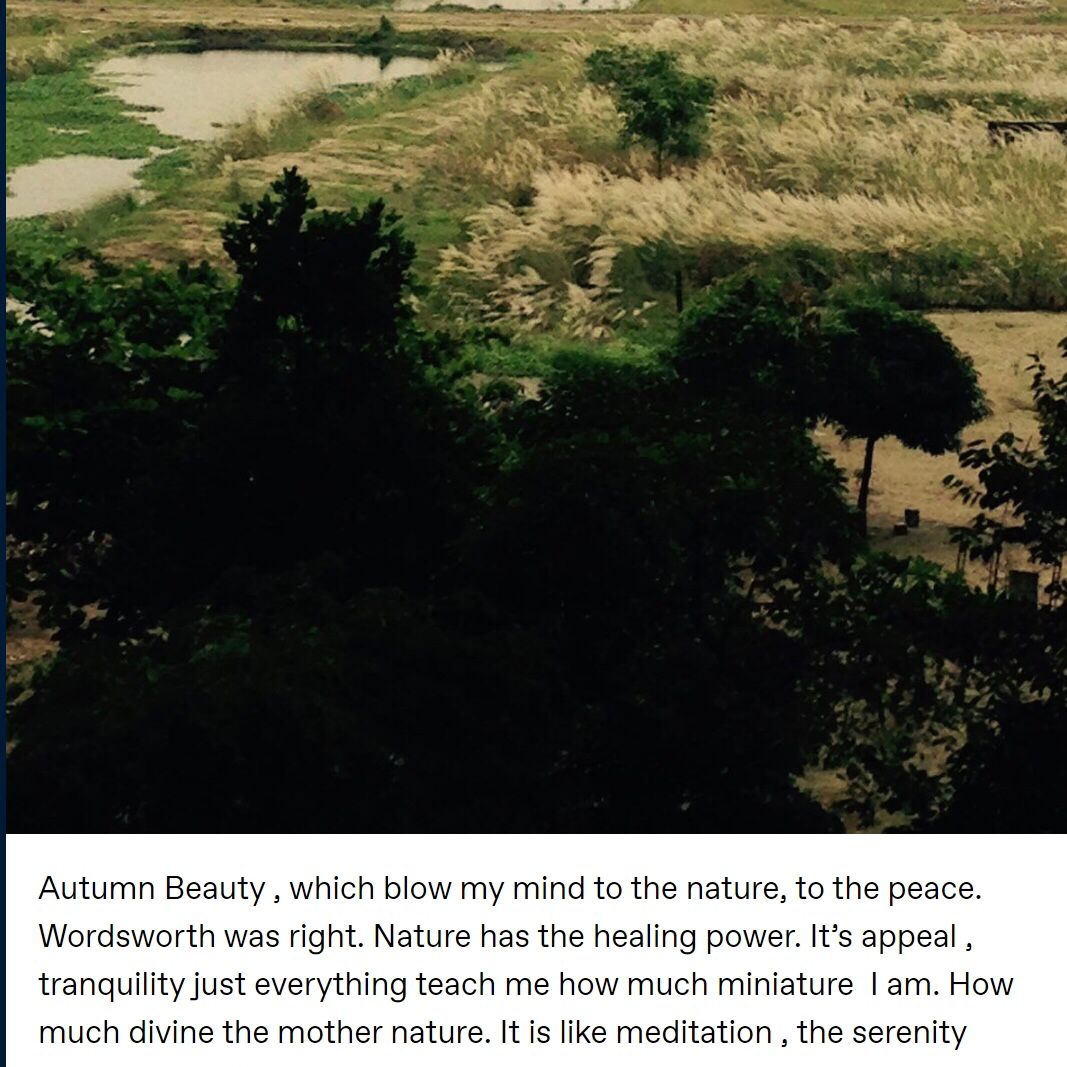This screenshot has height=1067, width=1067.
Task: Open the landscape photo in the post
Action: tap(536, 415)
